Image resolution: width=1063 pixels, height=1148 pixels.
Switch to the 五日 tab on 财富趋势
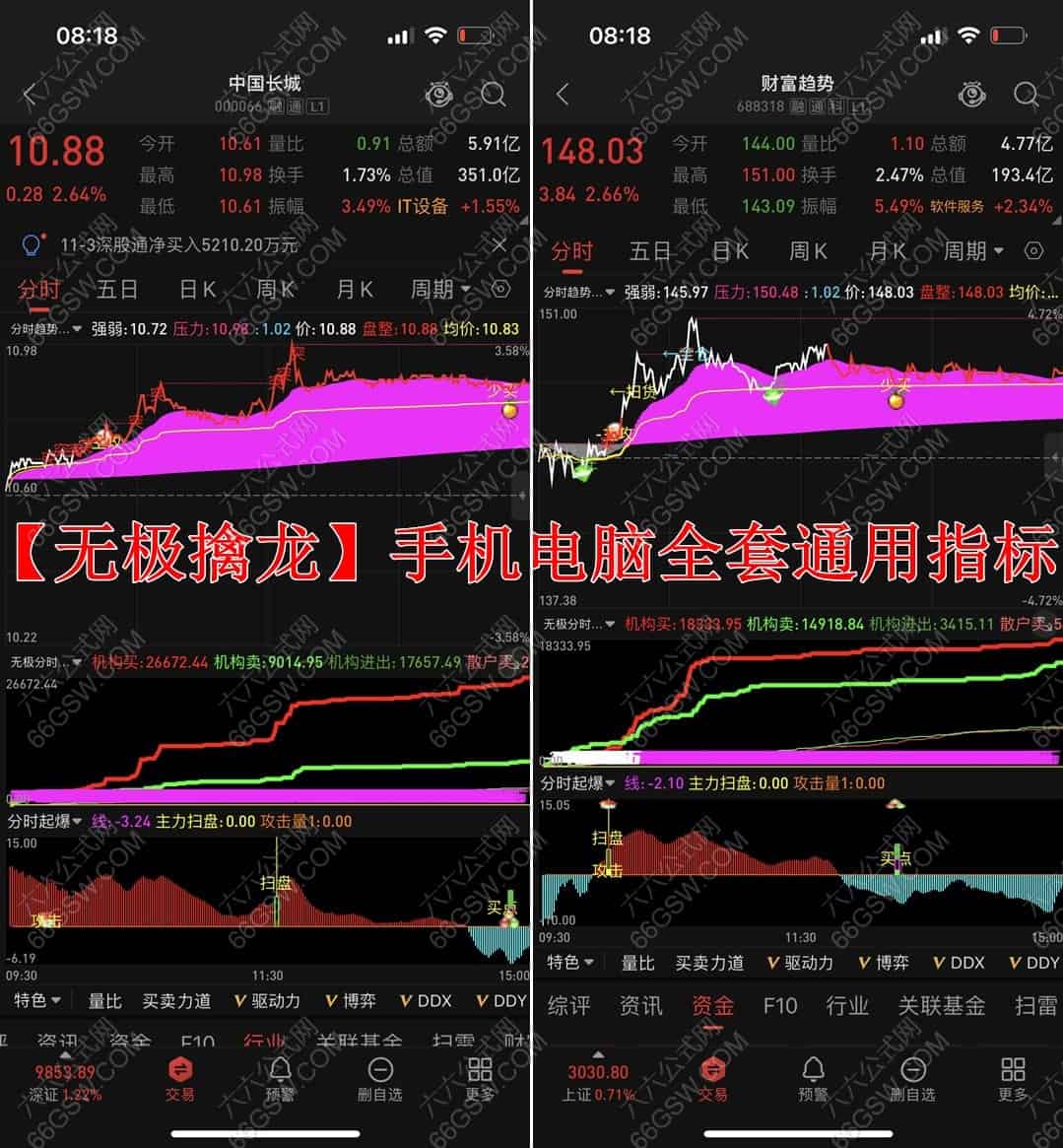click(x=650, y=251)
